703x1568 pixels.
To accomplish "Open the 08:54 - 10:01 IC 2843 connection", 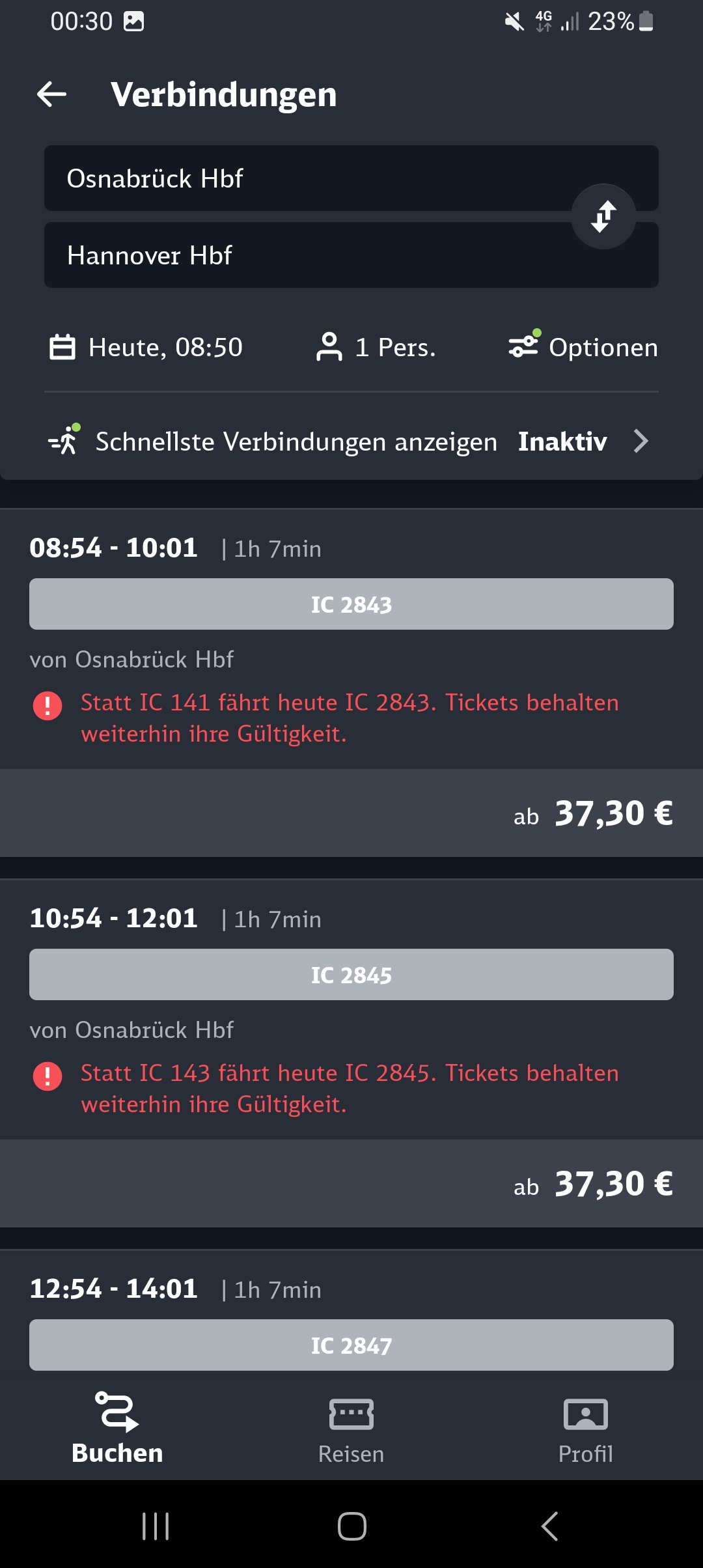I will [351, 682].
